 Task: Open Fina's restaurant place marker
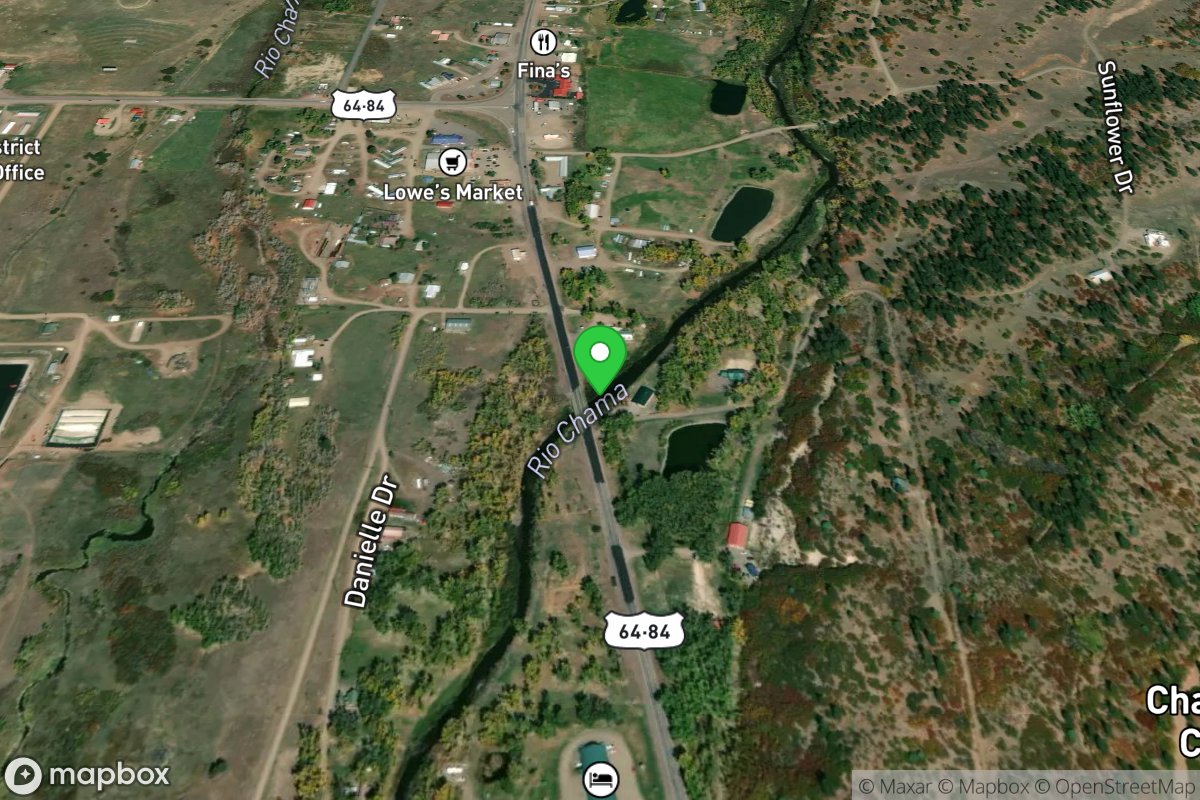point(544,42)
